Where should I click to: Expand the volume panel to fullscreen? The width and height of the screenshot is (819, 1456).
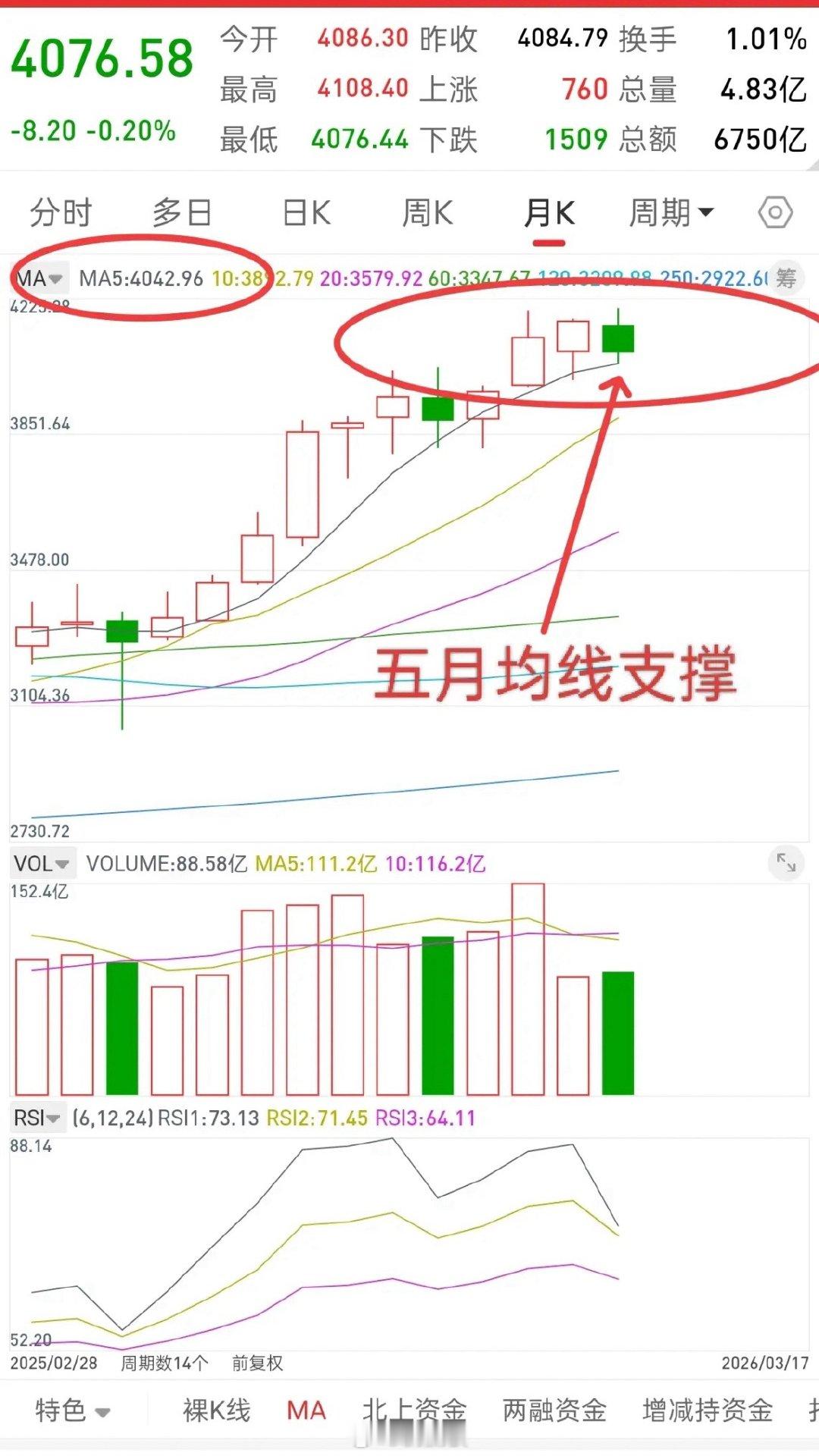coord(787,862)
